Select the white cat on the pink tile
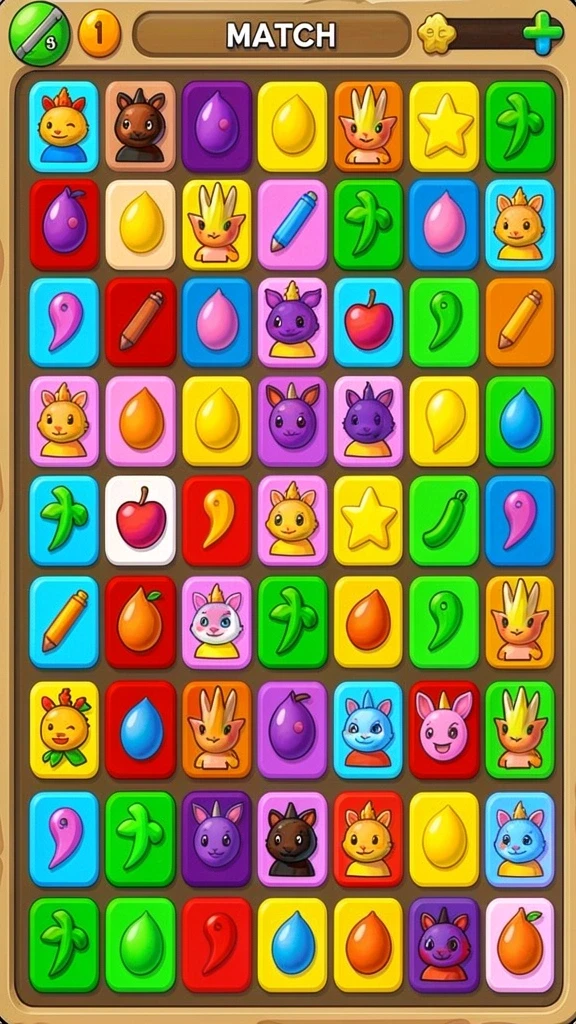This screenshot has height=1024, width=576. tap(216, 622)
